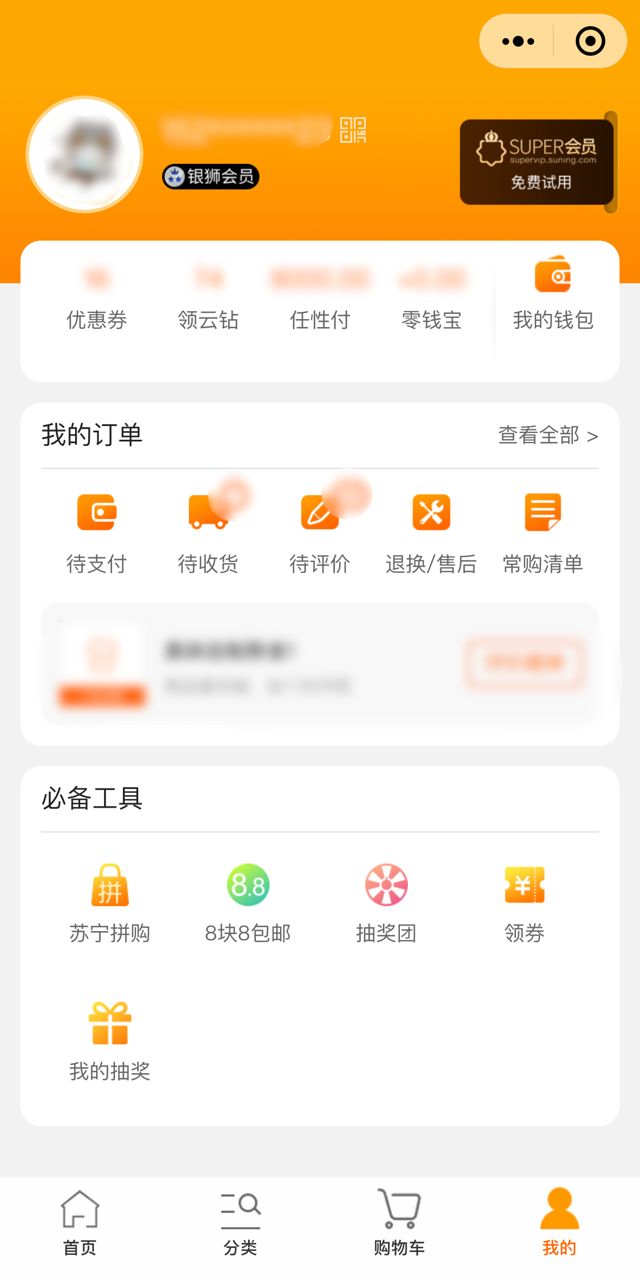Image resolution: width=640 pixels, height=1281 pixels.
Task: View 优惠券 coupons
Action: click(x=97, y=300)
